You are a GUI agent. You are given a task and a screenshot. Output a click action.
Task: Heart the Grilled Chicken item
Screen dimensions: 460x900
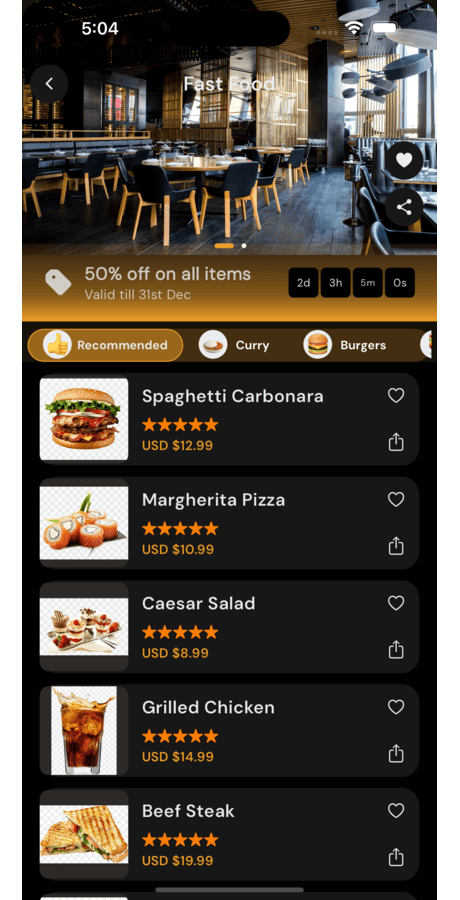pyautogui.click(x=396, y=707)
